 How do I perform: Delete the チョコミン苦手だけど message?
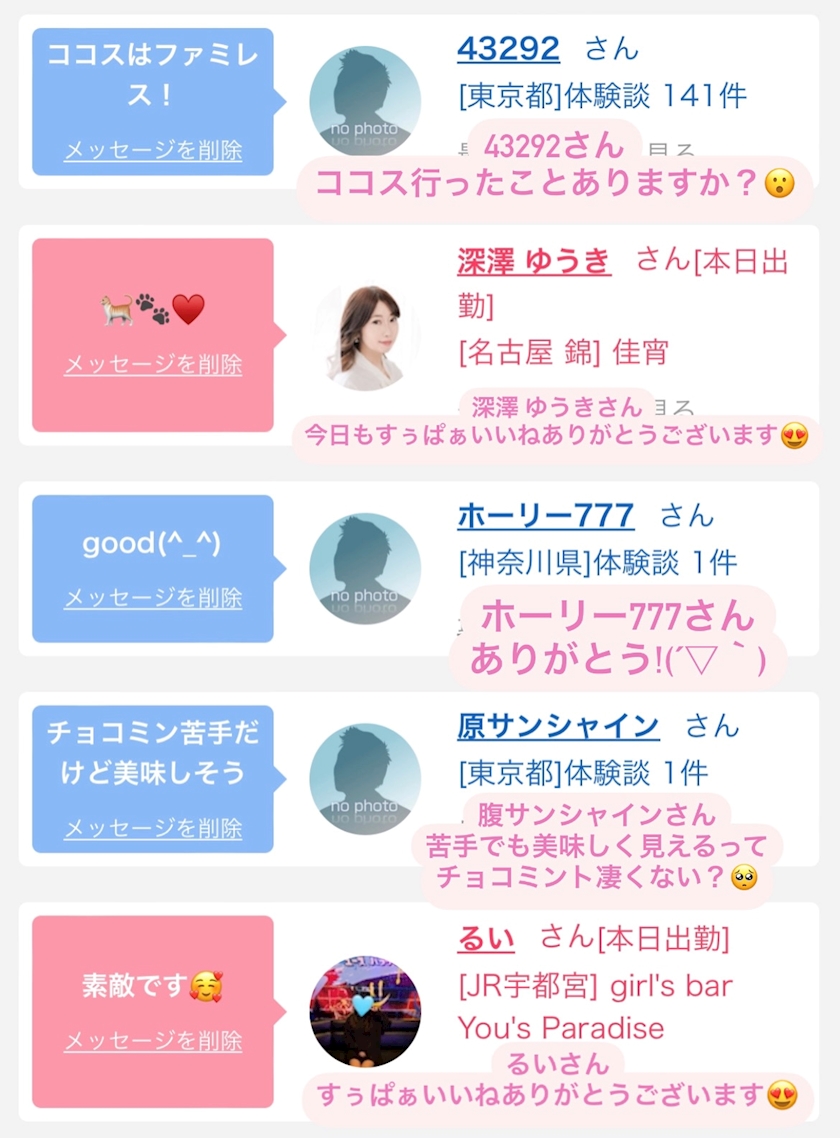click(x=153, y=828)
